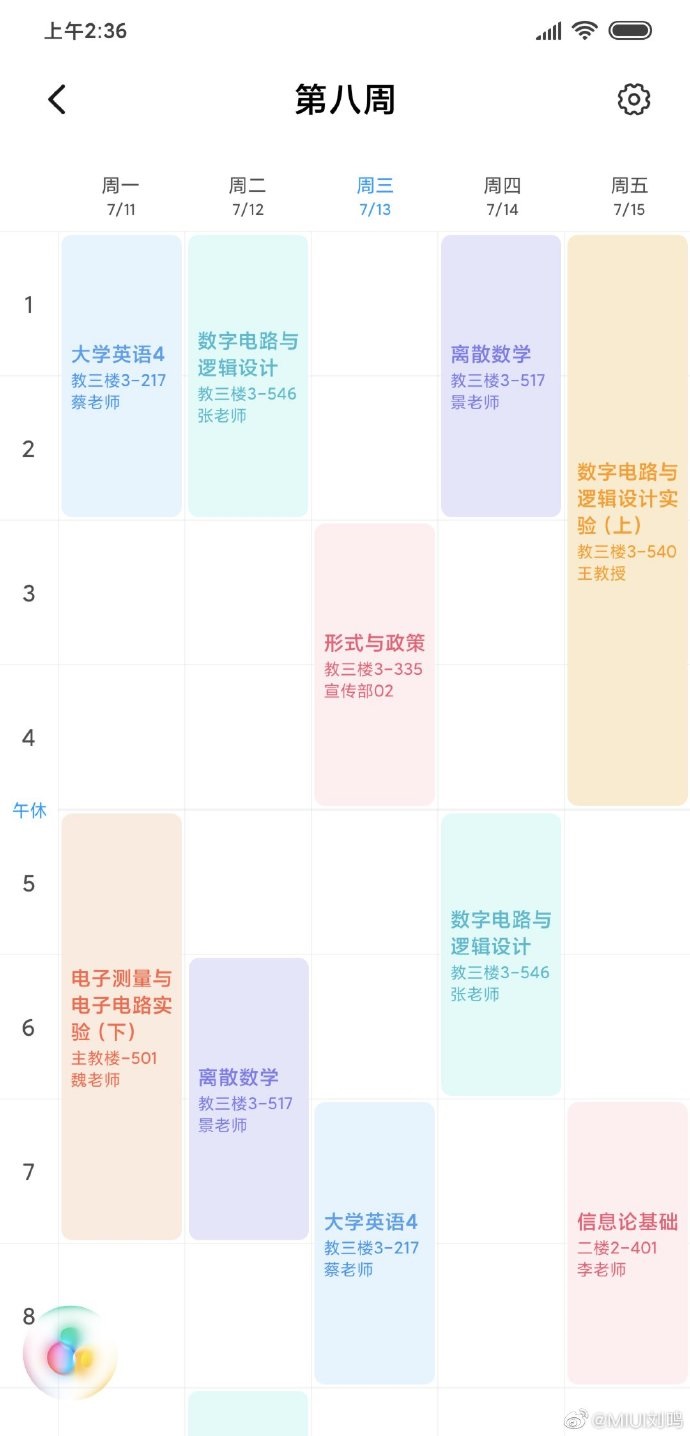Image resolution: width=690 pixels, height=1436 pixels.
Task: Launch the colorful voice assistant ball
Action: pyautogui.click(x=69, y=1352)
